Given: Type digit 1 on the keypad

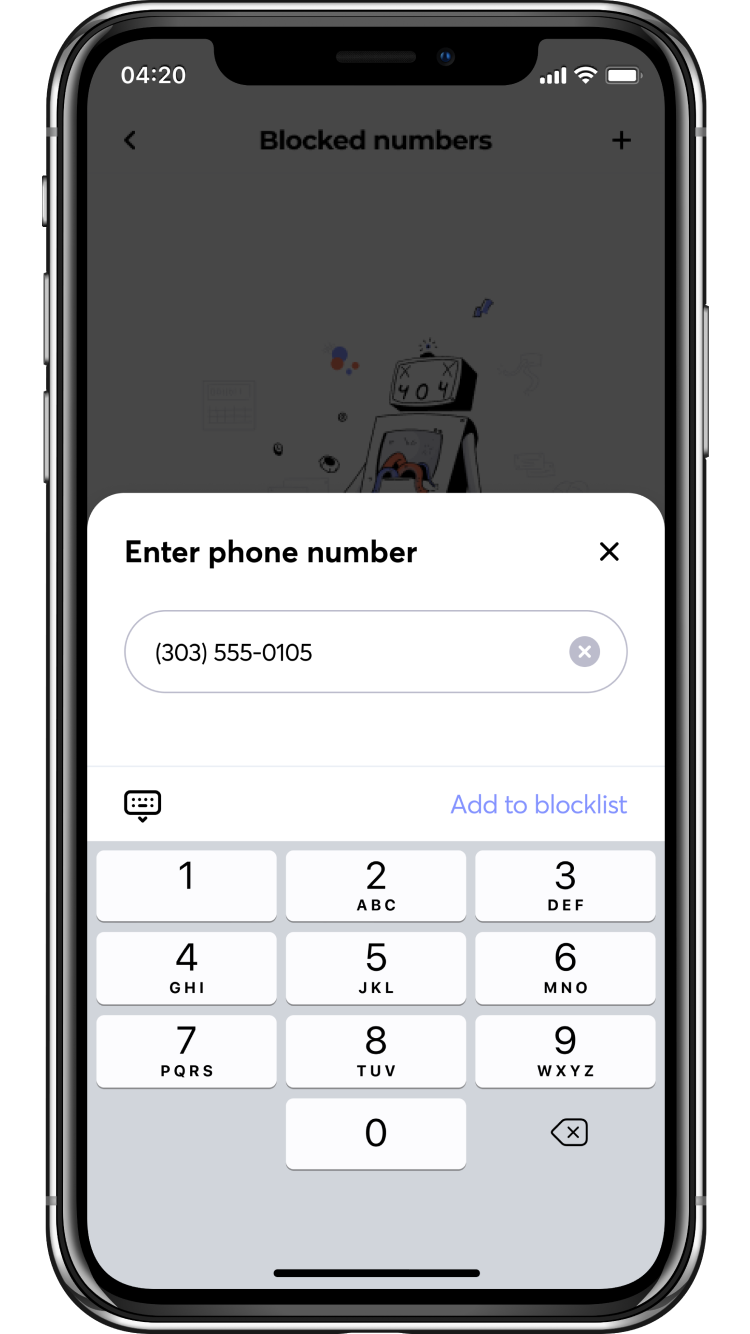Looking at the screenshot, I should pyautogui.click(x=186, y=886).
